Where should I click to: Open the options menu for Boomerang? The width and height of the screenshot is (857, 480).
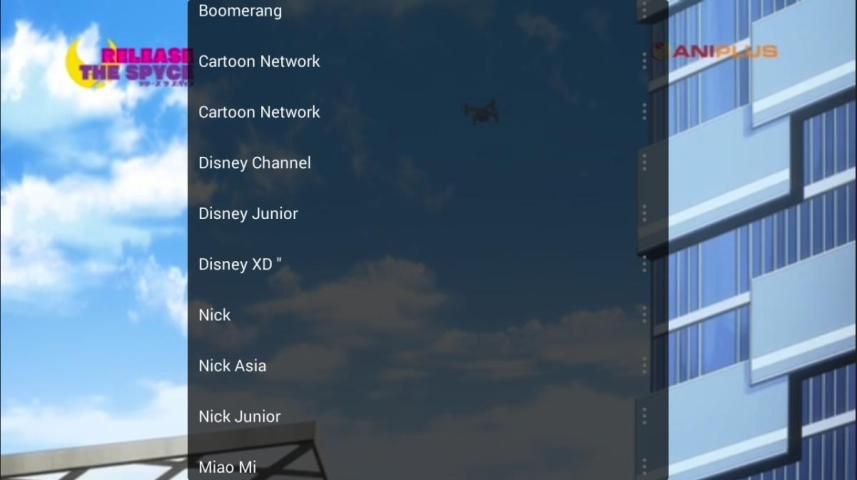tap(644, 10)
